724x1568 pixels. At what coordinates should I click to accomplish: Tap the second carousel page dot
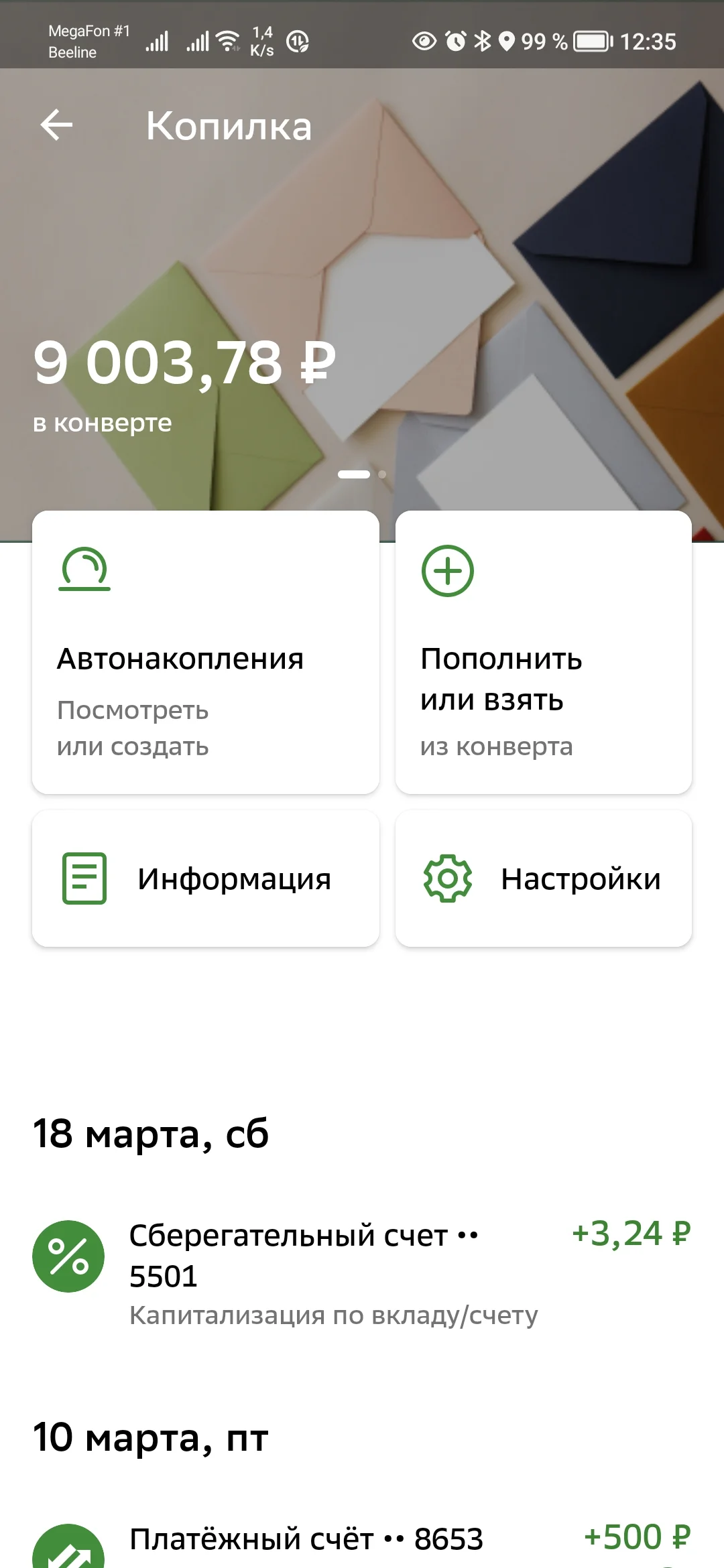[x=382, y=475]
